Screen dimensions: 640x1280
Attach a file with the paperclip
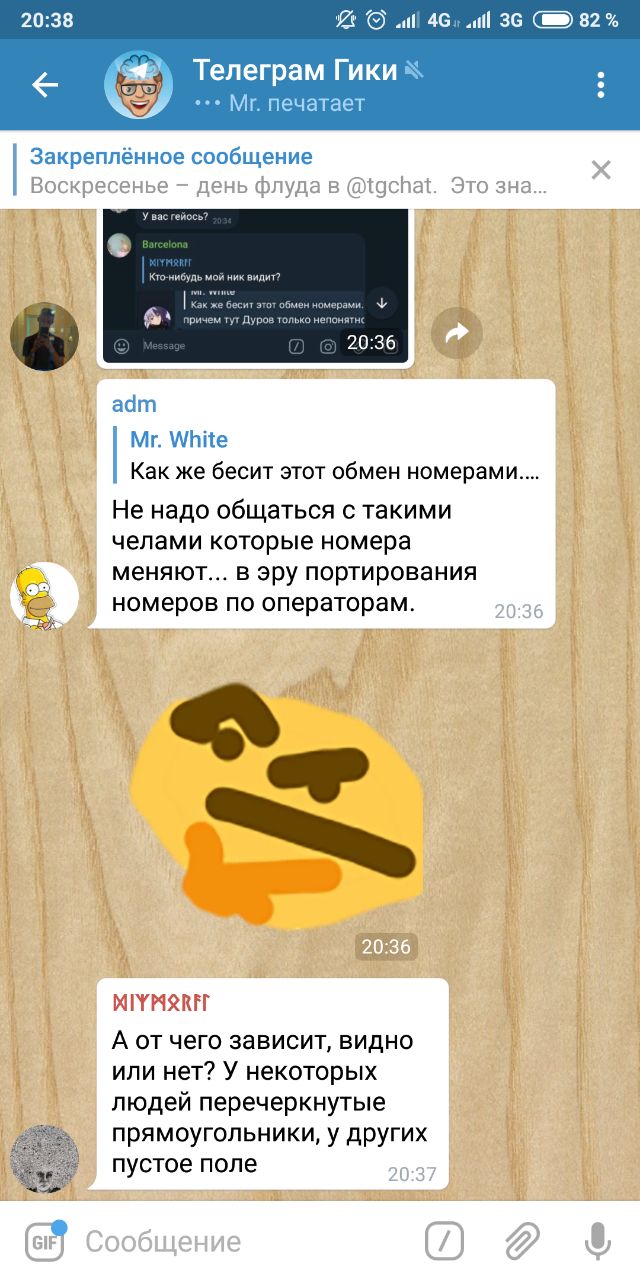521,1242
